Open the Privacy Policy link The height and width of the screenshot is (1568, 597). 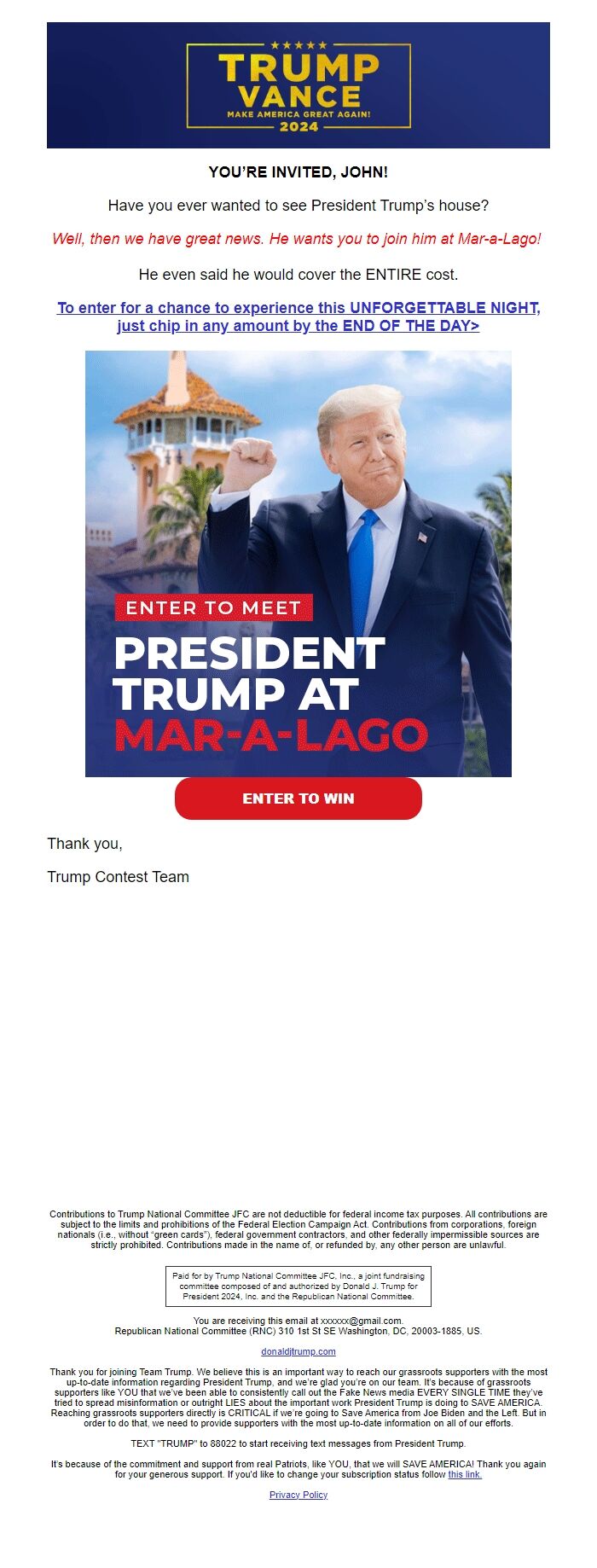[298, 1495]
